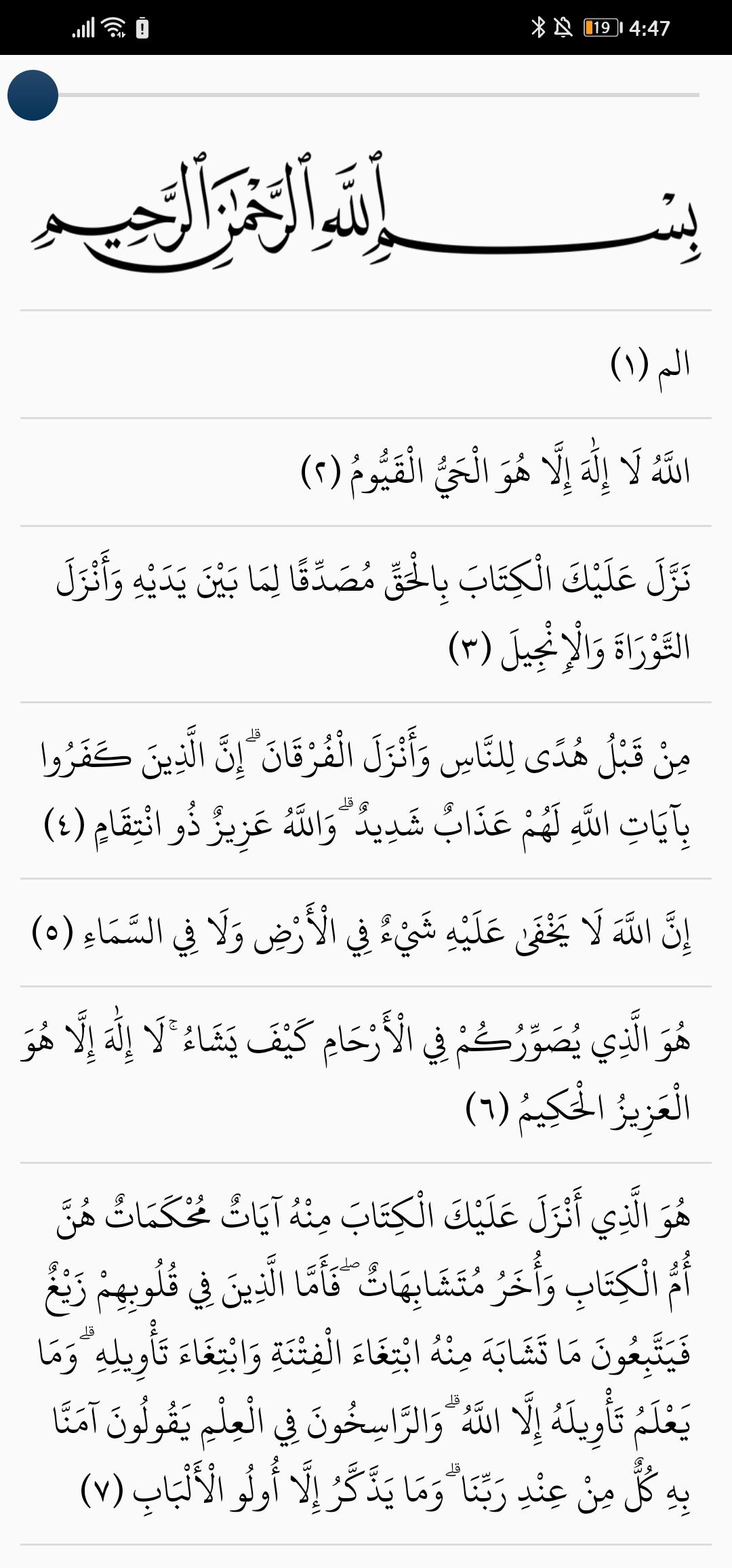Select verse 1 'الم'
The image size is (732, 1568).
(649, 365)
